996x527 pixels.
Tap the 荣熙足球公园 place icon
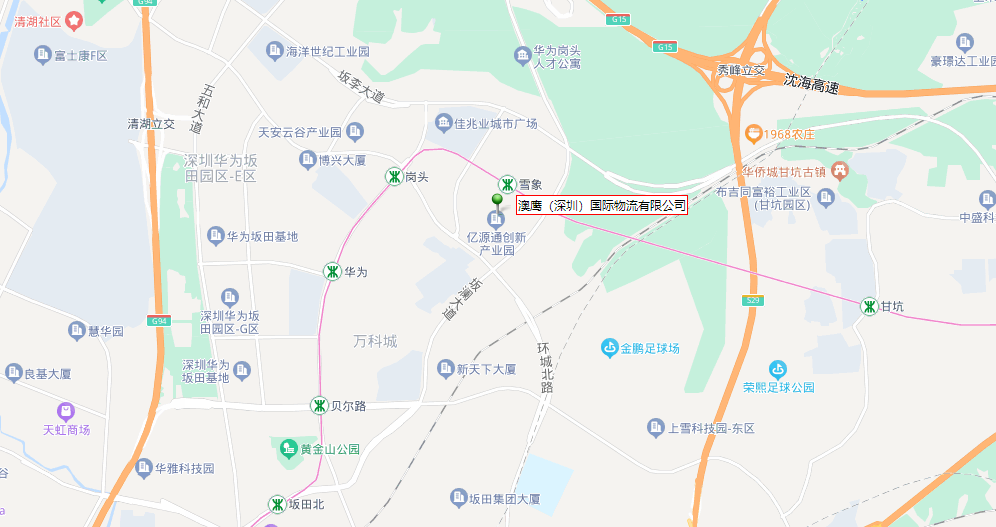click(x=779, y=369)
